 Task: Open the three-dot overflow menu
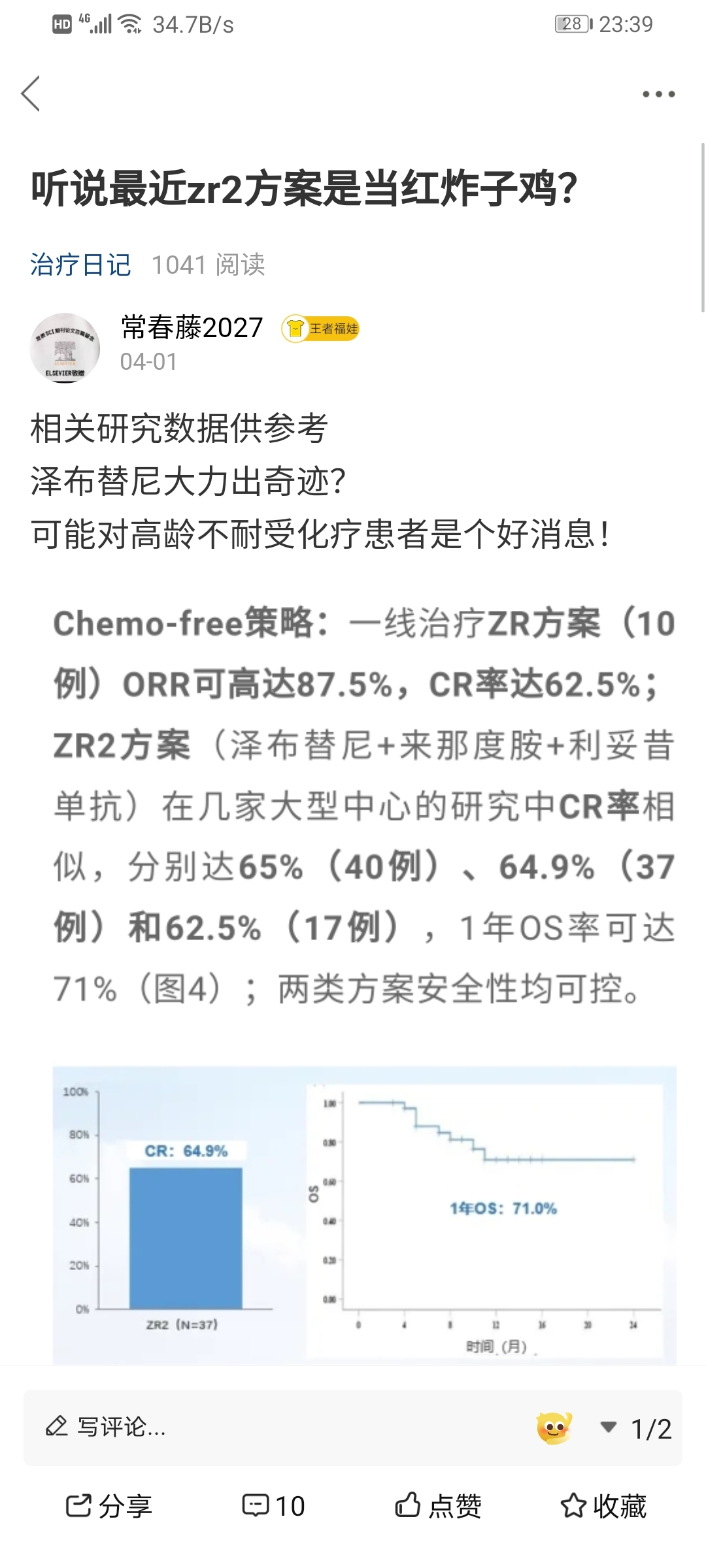pos(658,94)
